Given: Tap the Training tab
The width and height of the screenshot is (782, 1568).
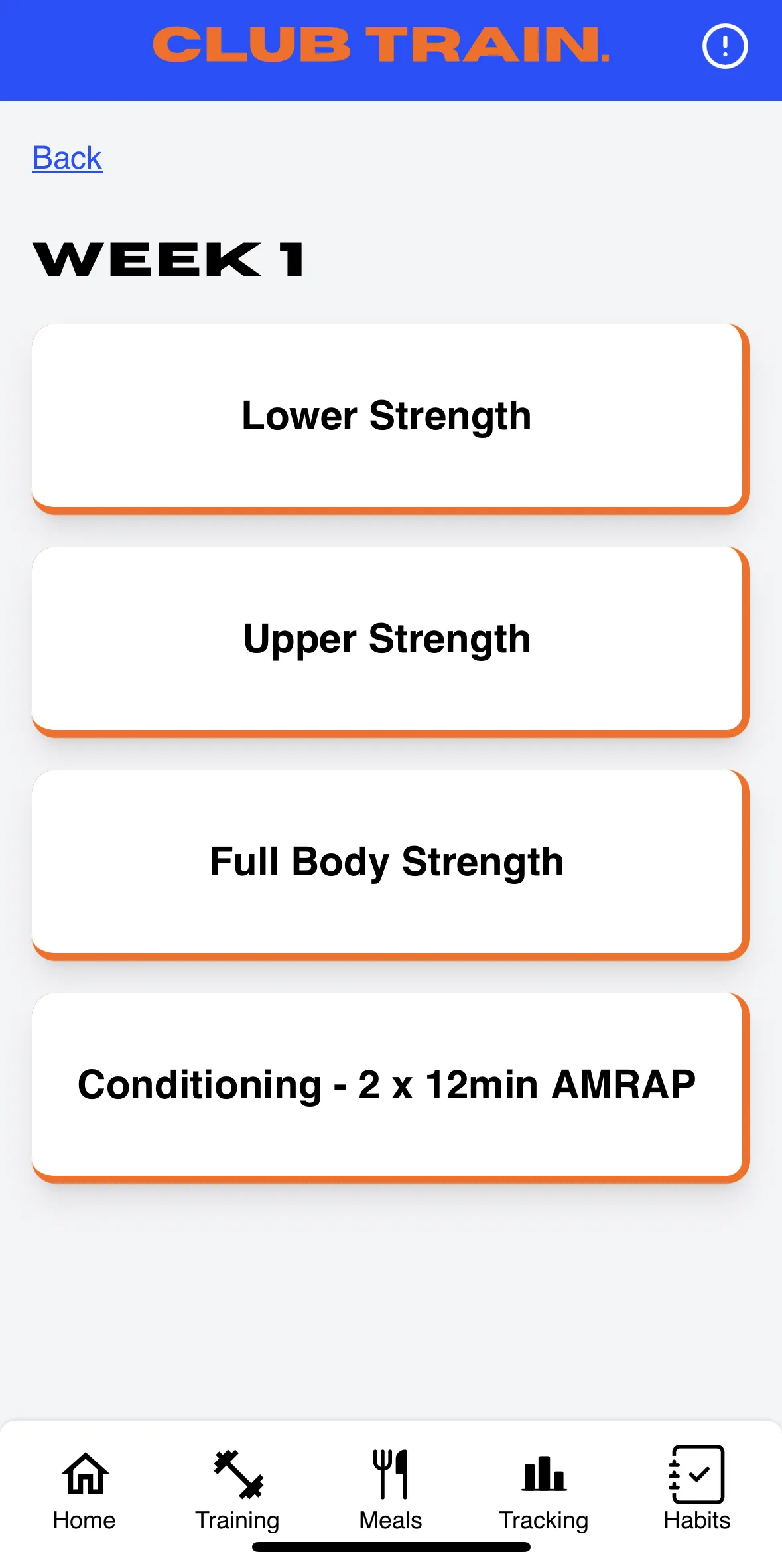Looking at the screenshot, I should click(x=237, y=1490).
